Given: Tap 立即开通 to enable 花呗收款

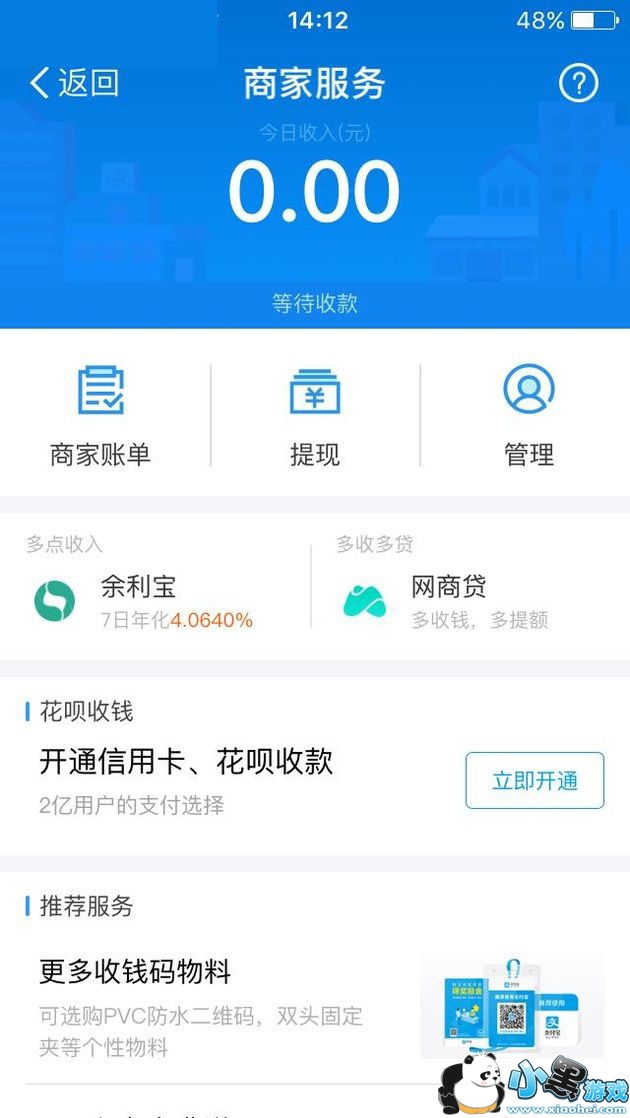Looking at the screenshot, I should click(x=535, y=781).
